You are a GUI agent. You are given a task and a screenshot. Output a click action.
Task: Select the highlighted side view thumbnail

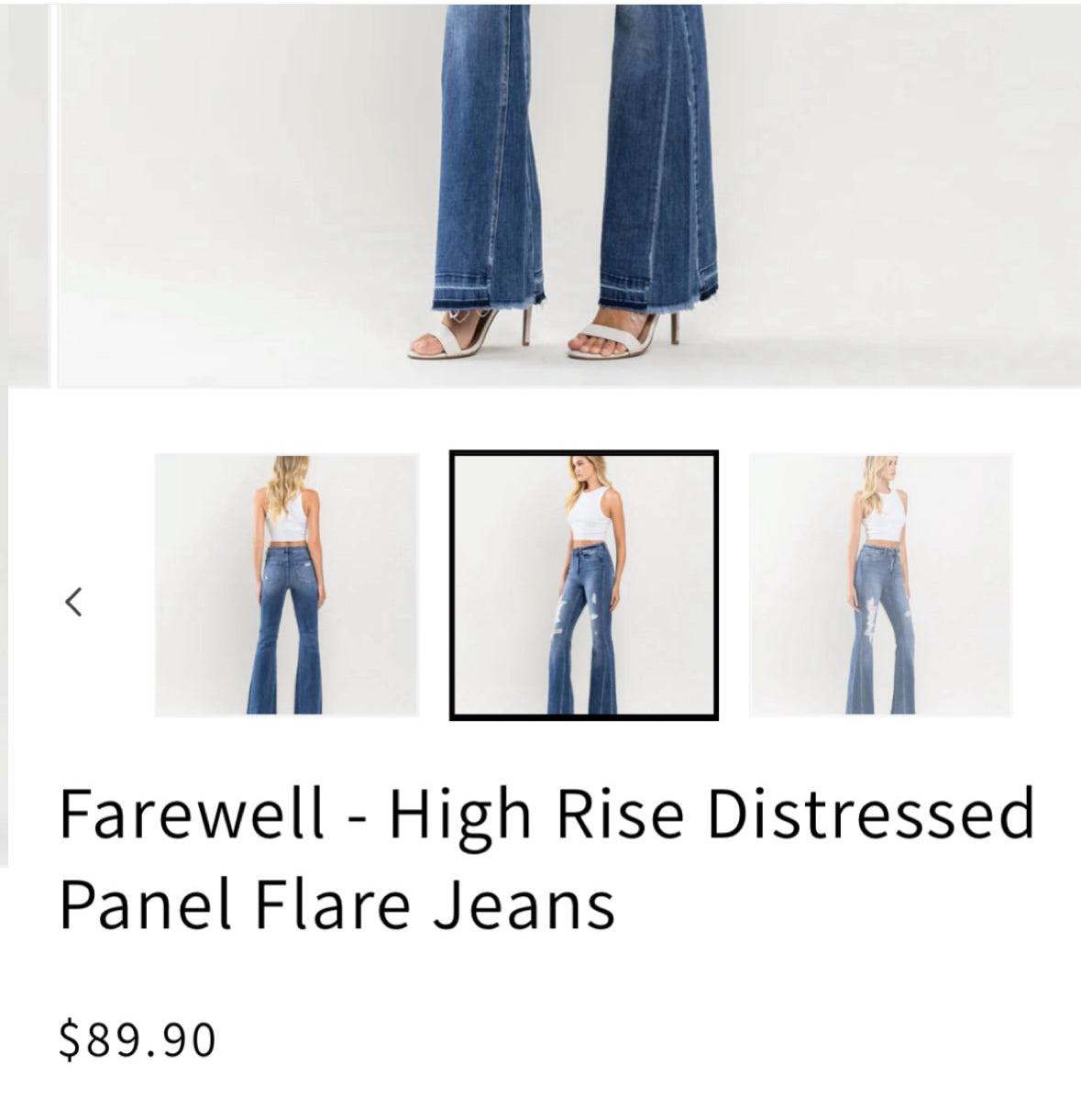pos(583,584)
